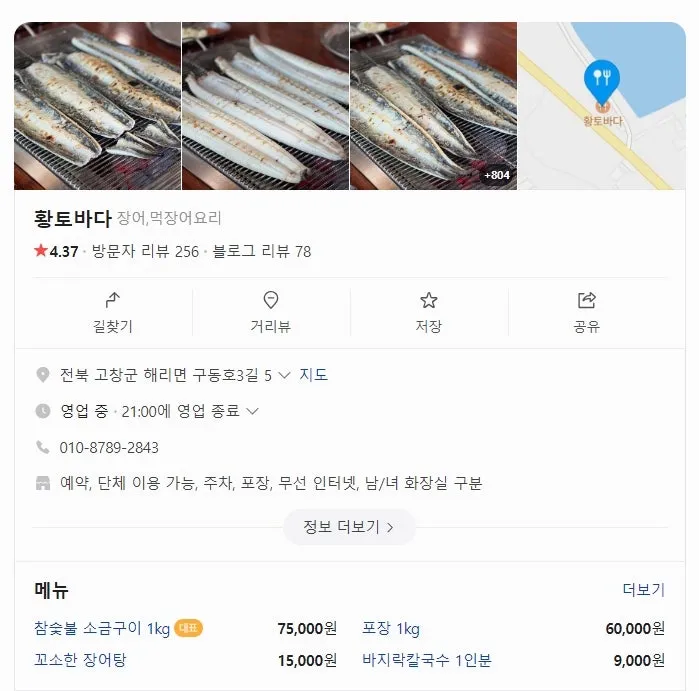Select menu item 참숯불 소금구이 1kg
The height and width of the screenshot is (691, 699).
pyautogui.click(x=102, y=629)
